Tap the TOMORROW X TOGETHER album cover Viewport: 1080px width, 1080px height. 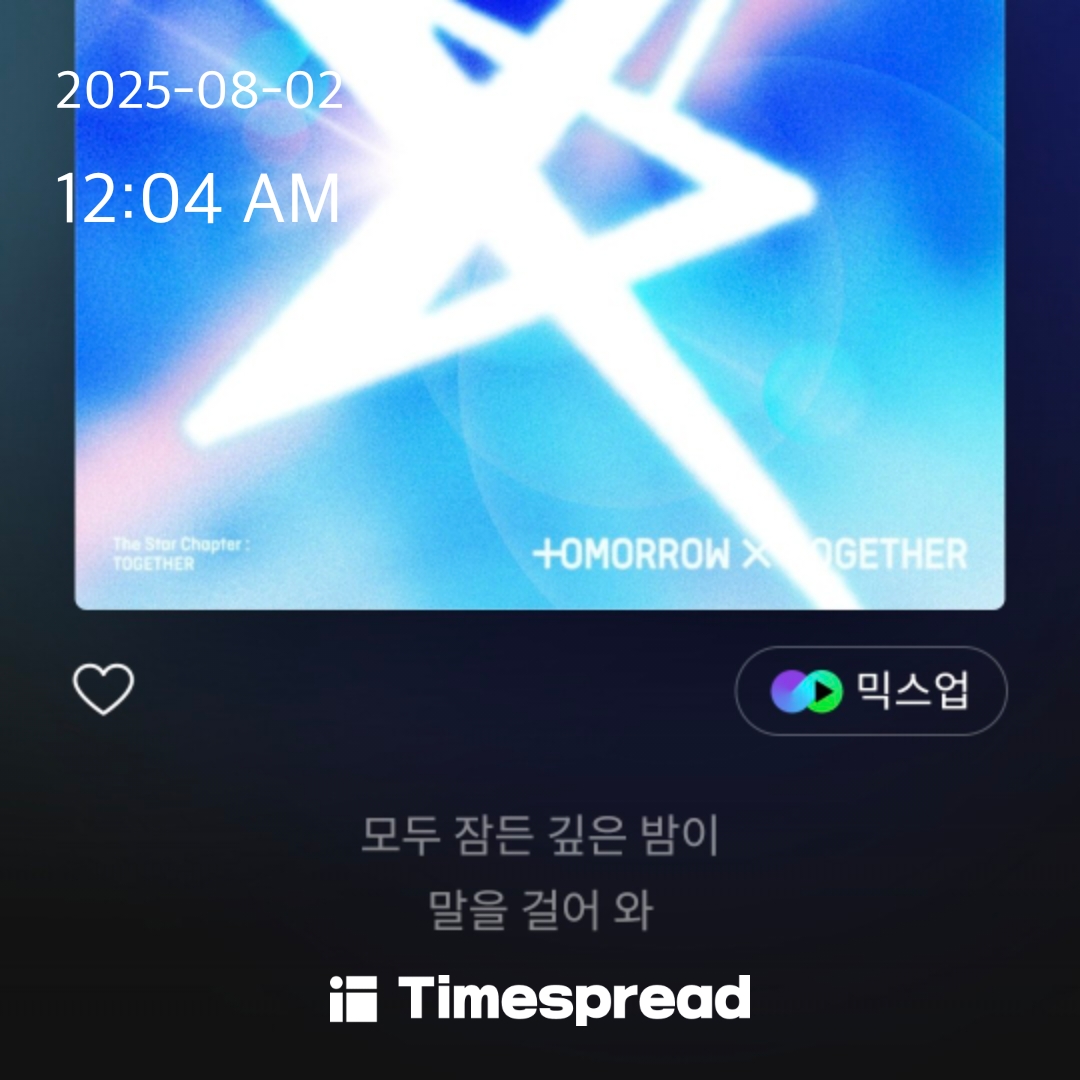coord(540,304)
